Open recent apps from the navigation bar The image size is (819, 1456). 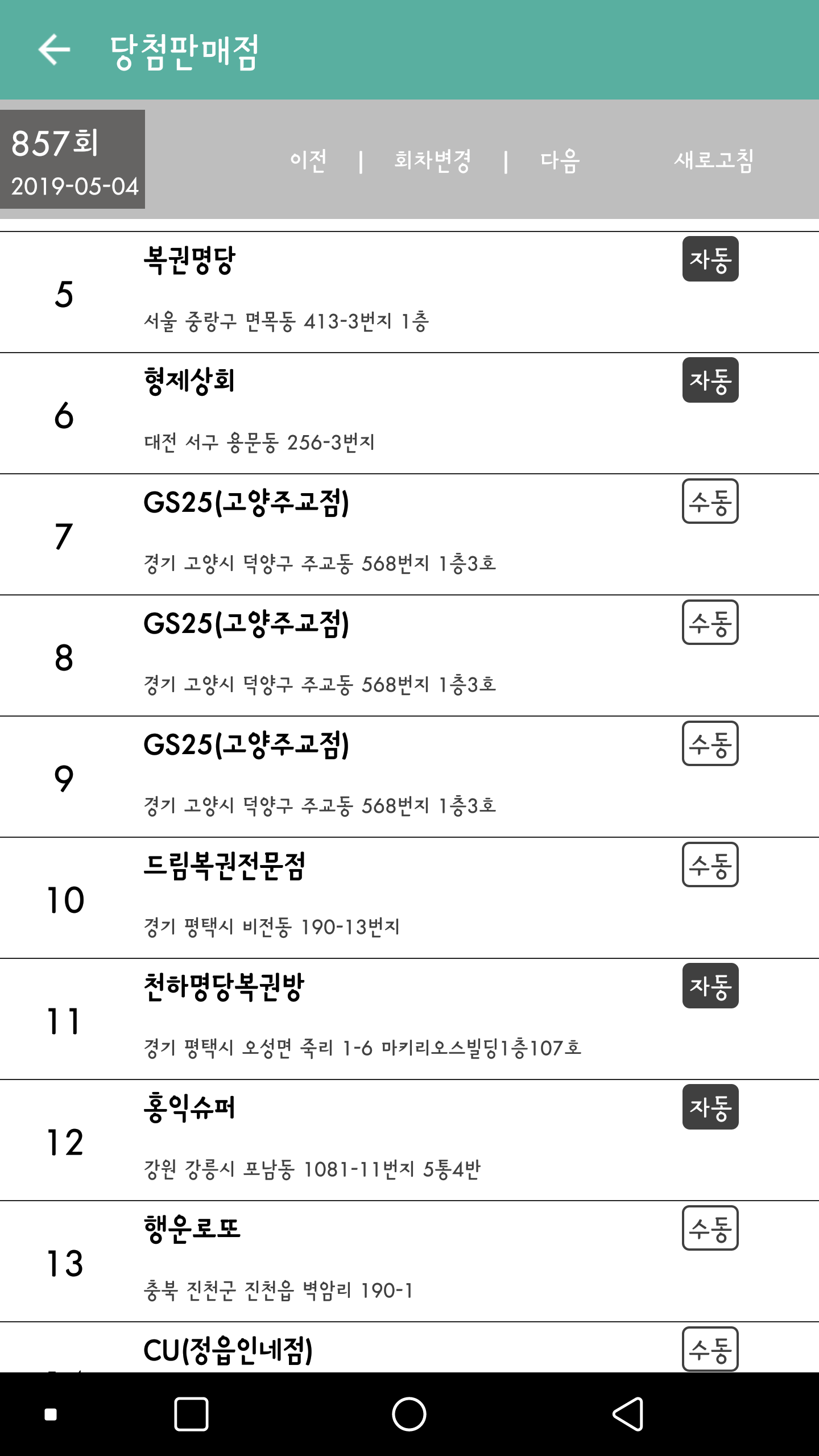(191, 1414)
